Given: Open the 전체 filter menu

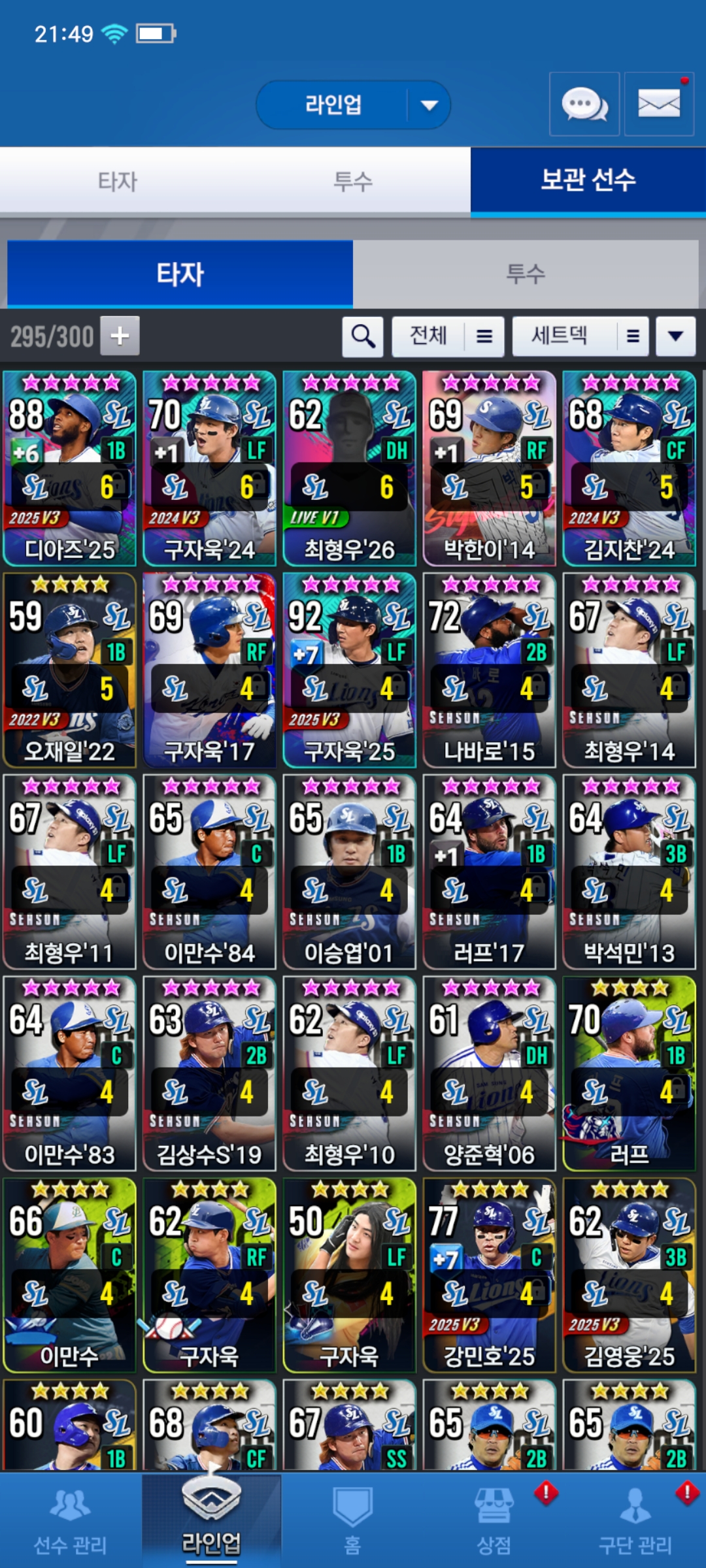Looking at the screenshot, I should pyautogui.click(x=448, y=336).
